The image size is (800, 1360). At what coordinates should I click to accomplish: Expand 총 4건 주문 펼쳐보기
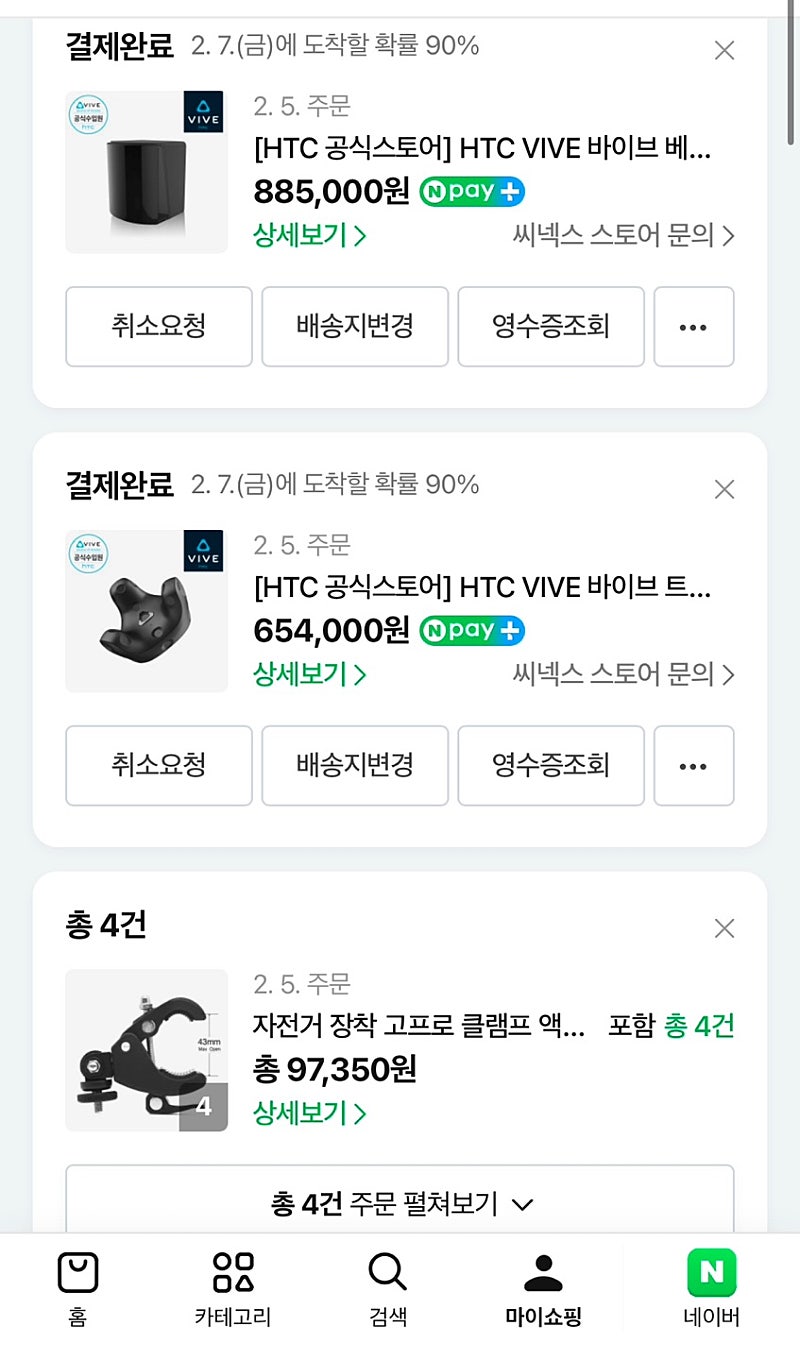(x=400, y=1203)
